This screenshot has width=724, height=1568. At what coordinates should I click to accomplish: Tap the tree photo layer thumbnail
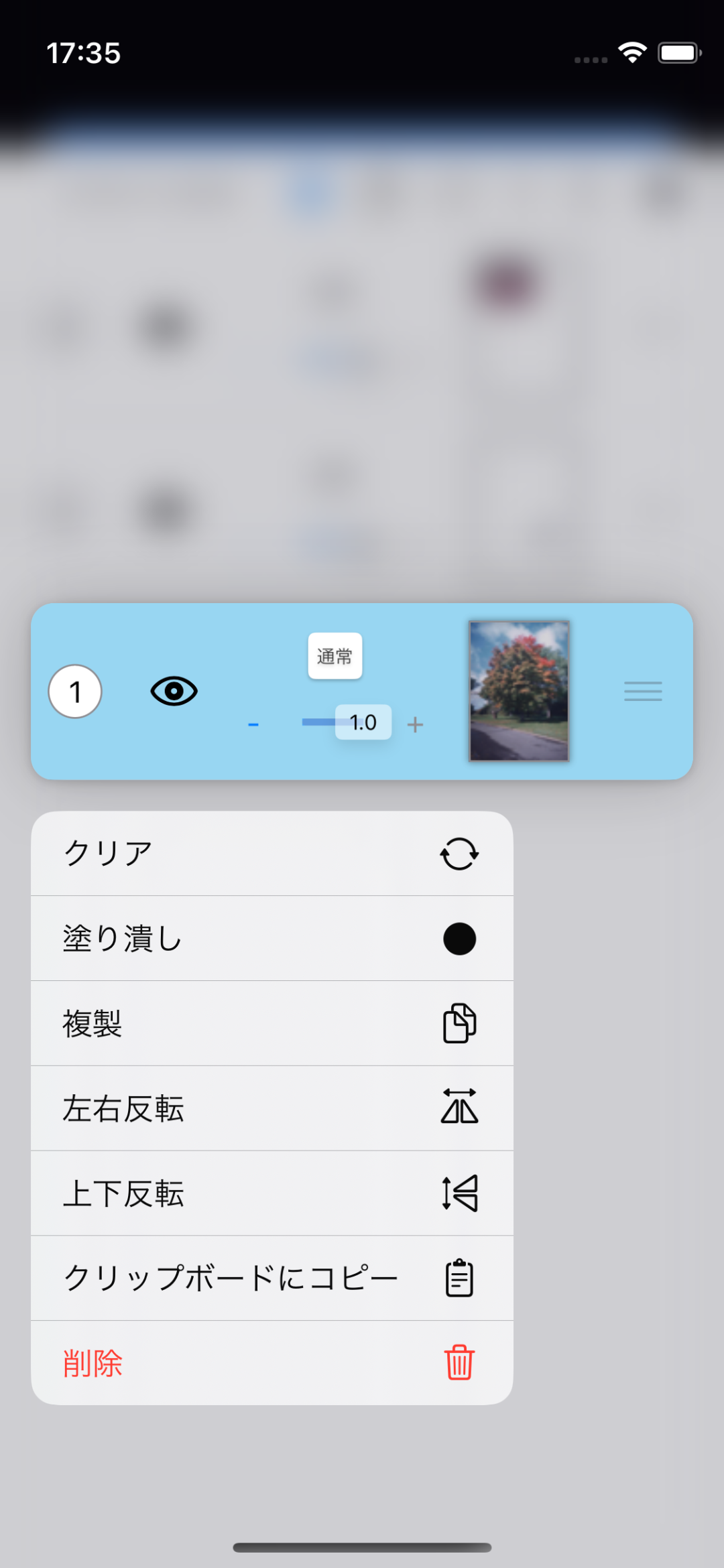pos(519,691)
